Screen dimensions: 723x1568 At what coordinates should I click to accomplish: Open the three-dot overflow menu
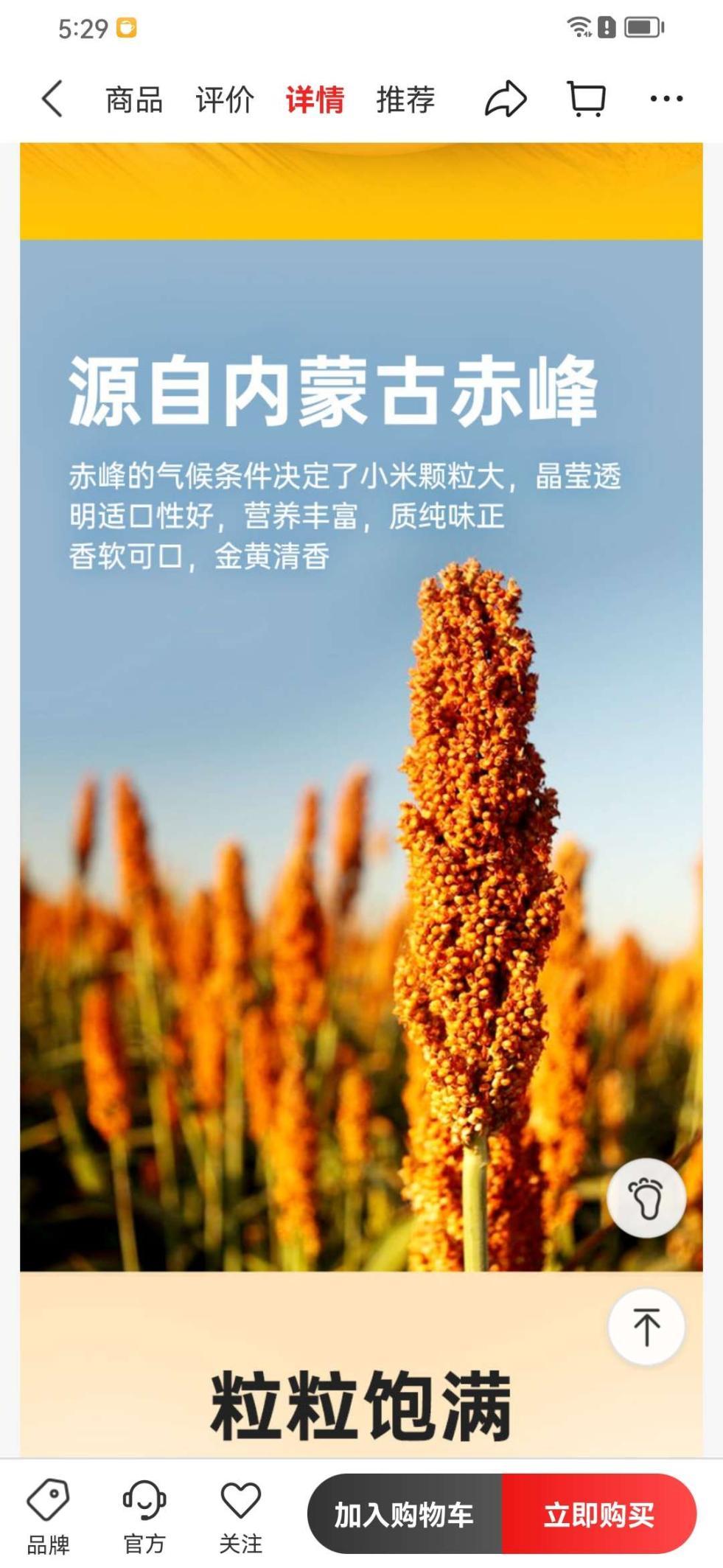(x=666, y=99)
